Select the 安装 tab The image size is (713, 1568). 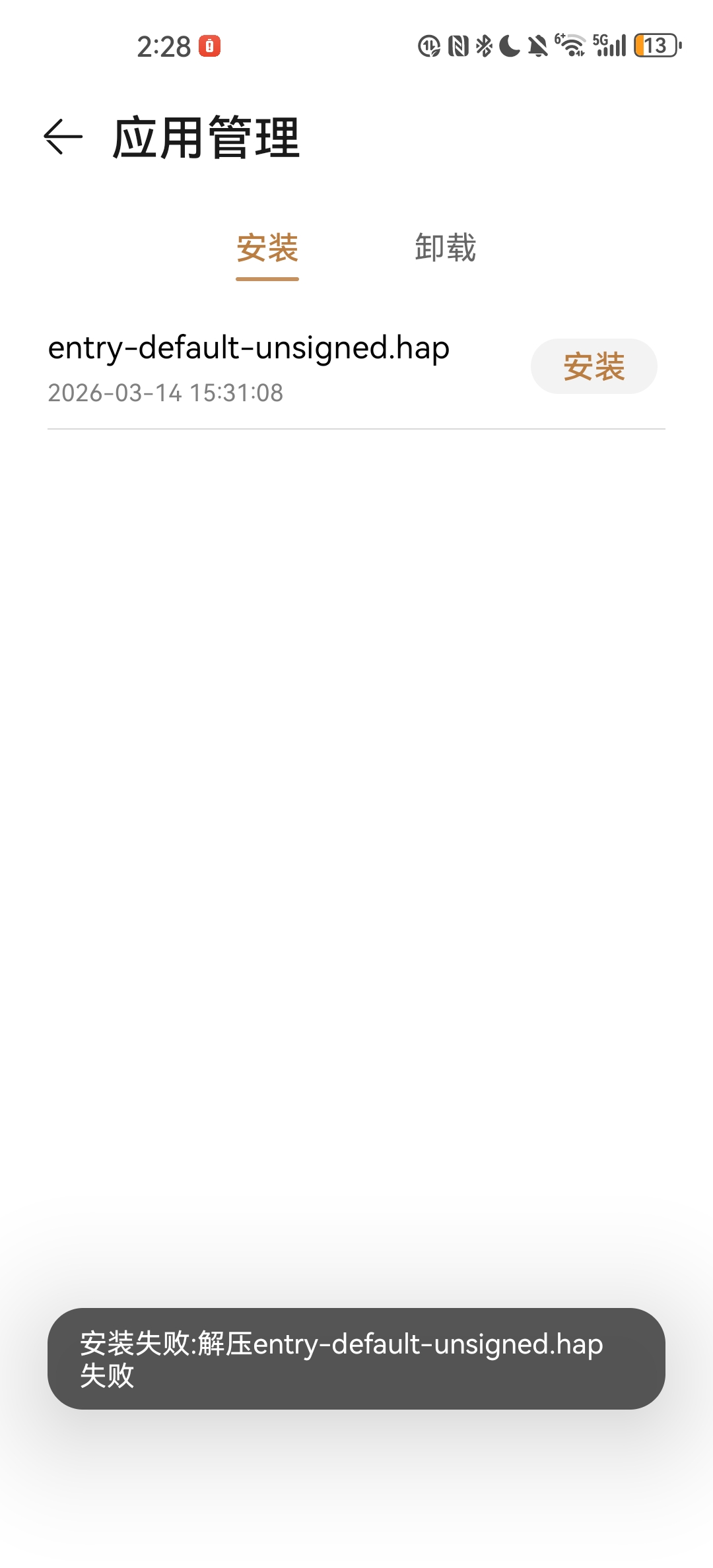tap(267, 249)
